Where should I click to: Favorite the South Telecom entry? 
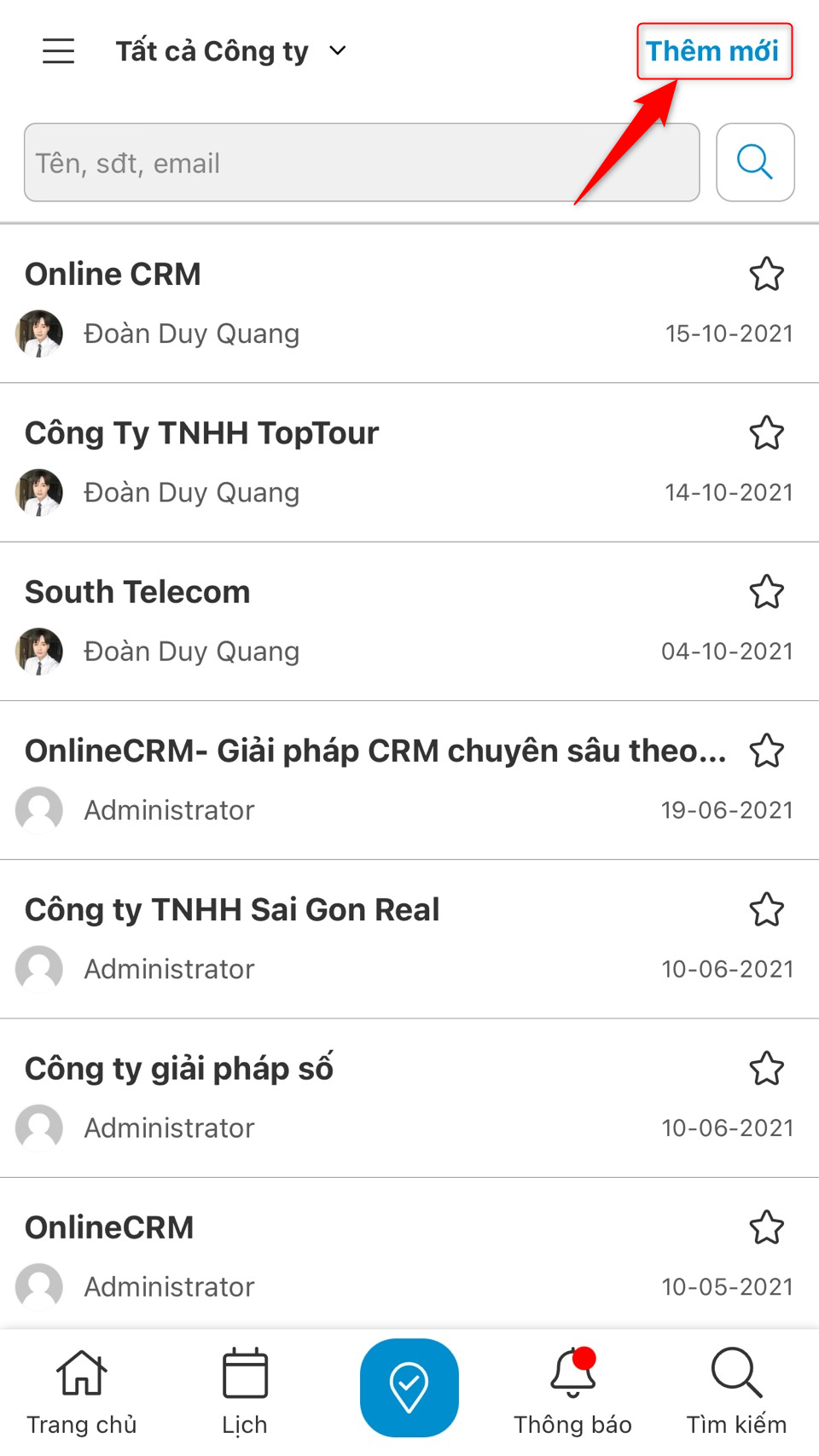point(766,591)
